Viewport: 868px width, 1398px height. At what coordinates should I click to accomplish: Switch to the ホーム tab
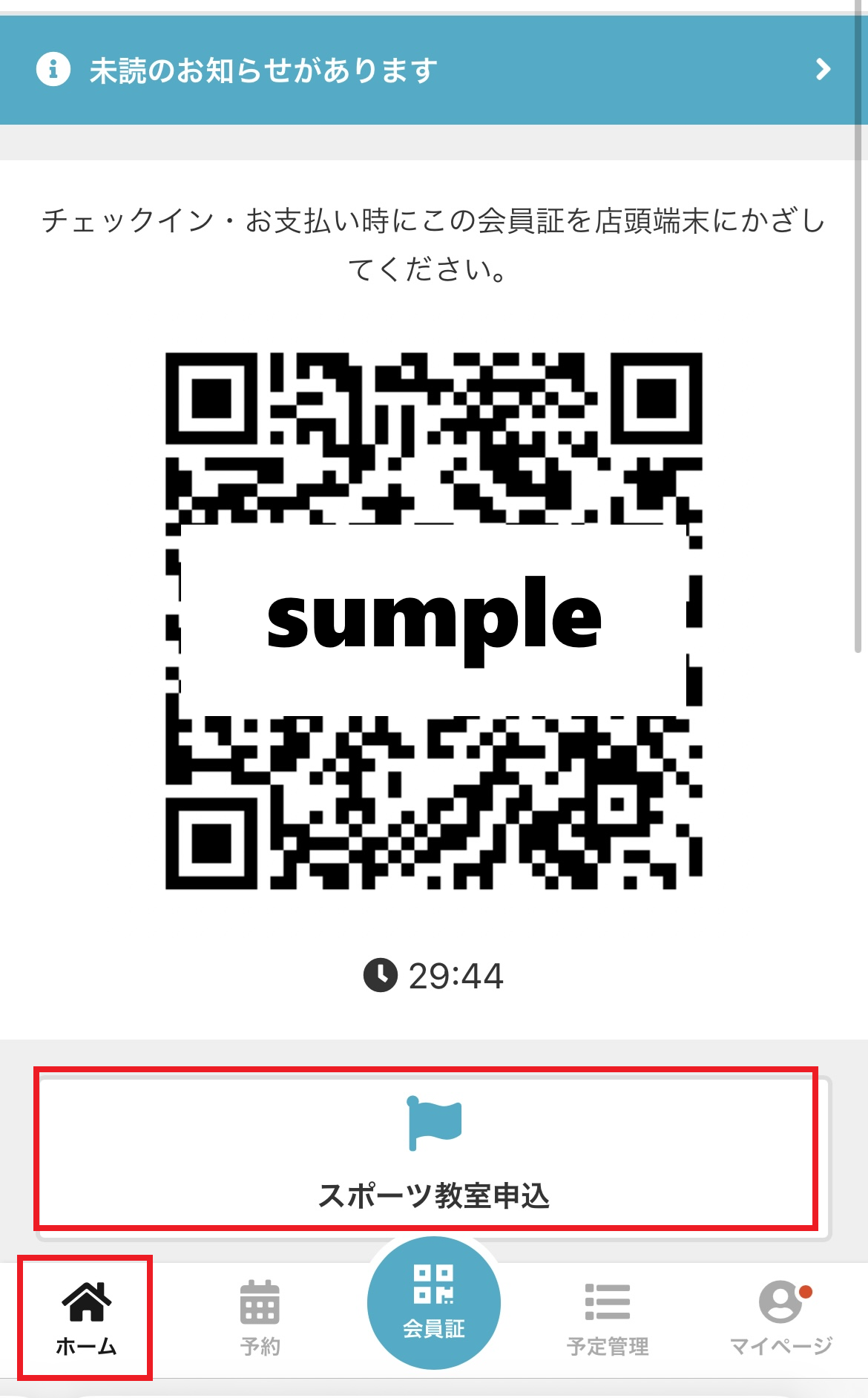point(86,1318)
